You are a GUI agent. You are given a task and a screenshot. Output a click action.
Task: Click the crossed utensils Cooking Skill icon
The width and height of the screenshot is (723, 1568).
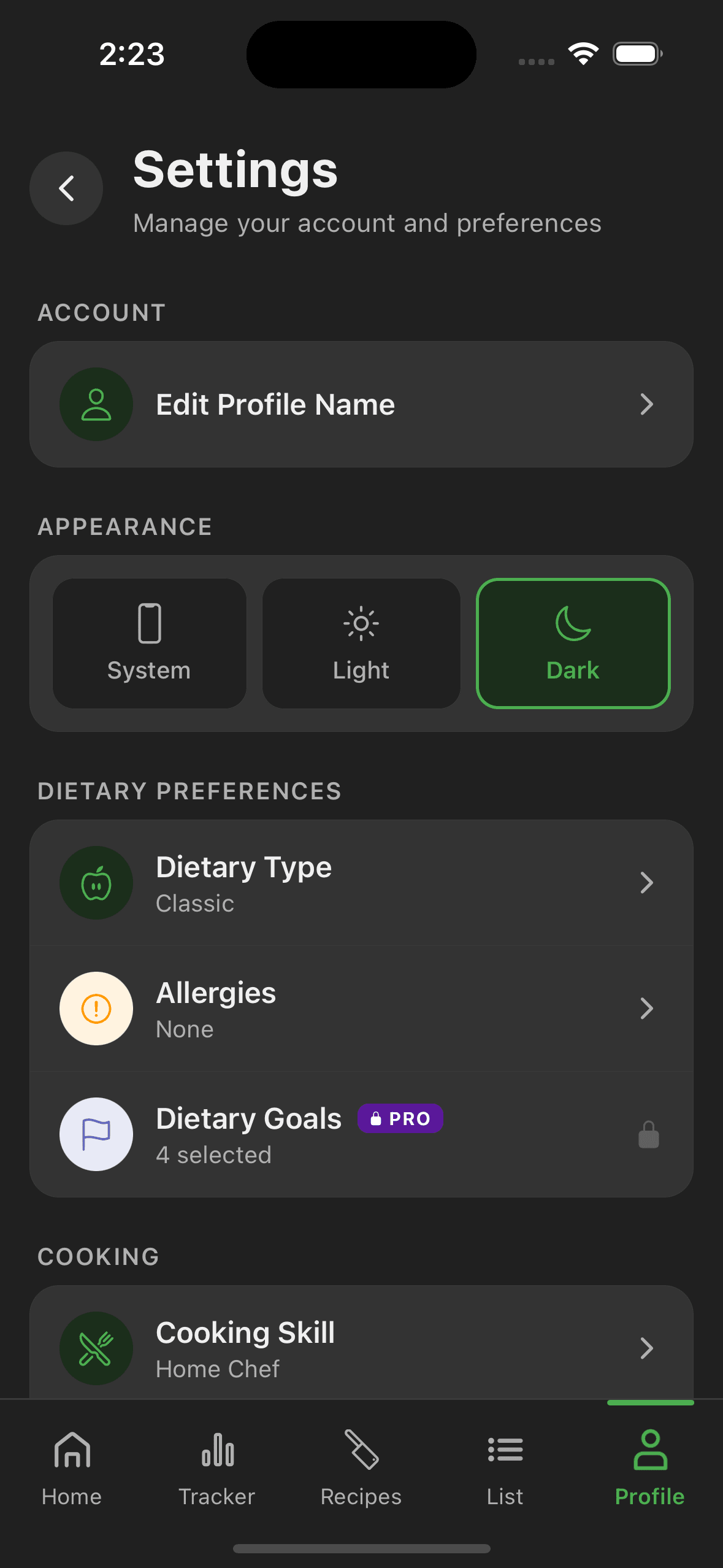coord(96,1348)
